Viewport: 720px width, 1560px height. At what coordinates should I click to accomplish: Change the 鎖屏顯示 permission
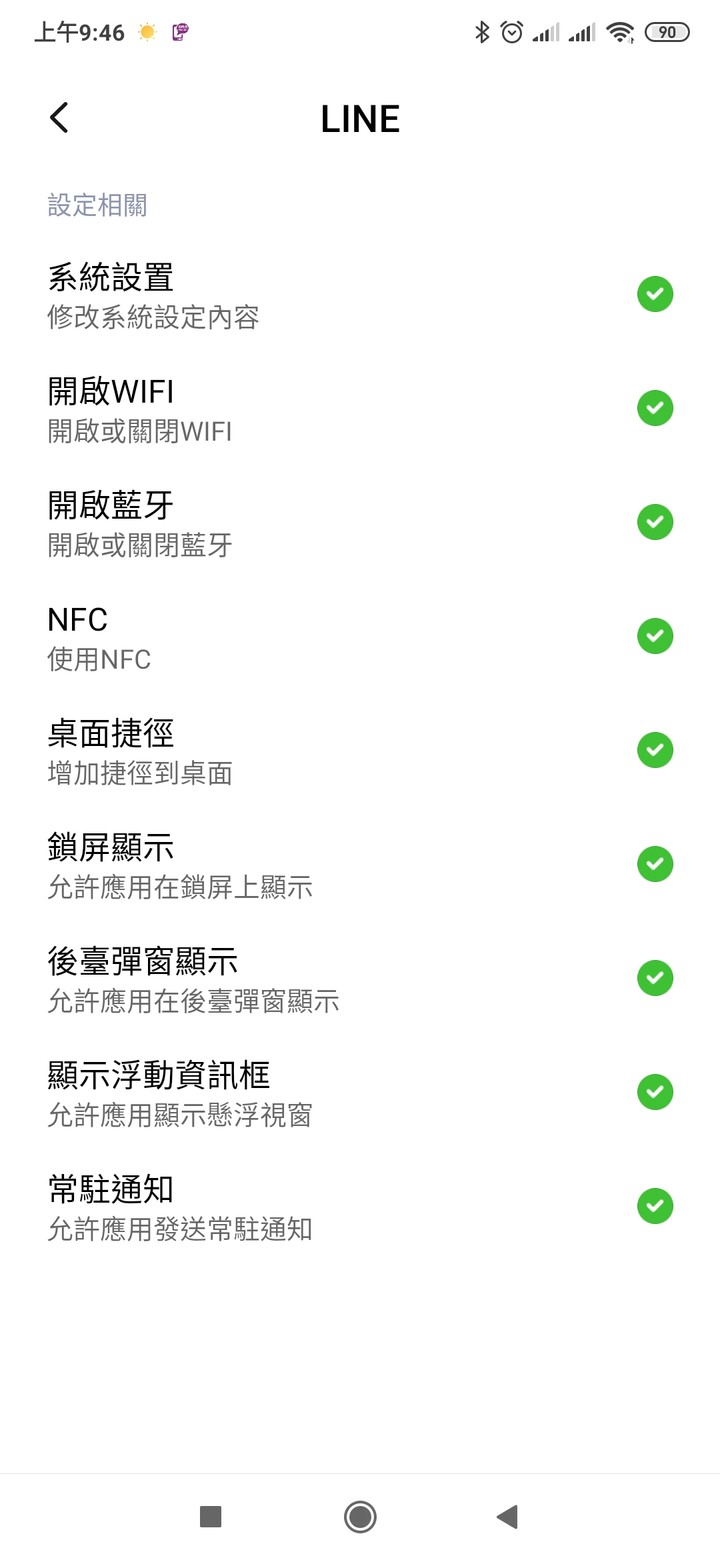(360, 864)
